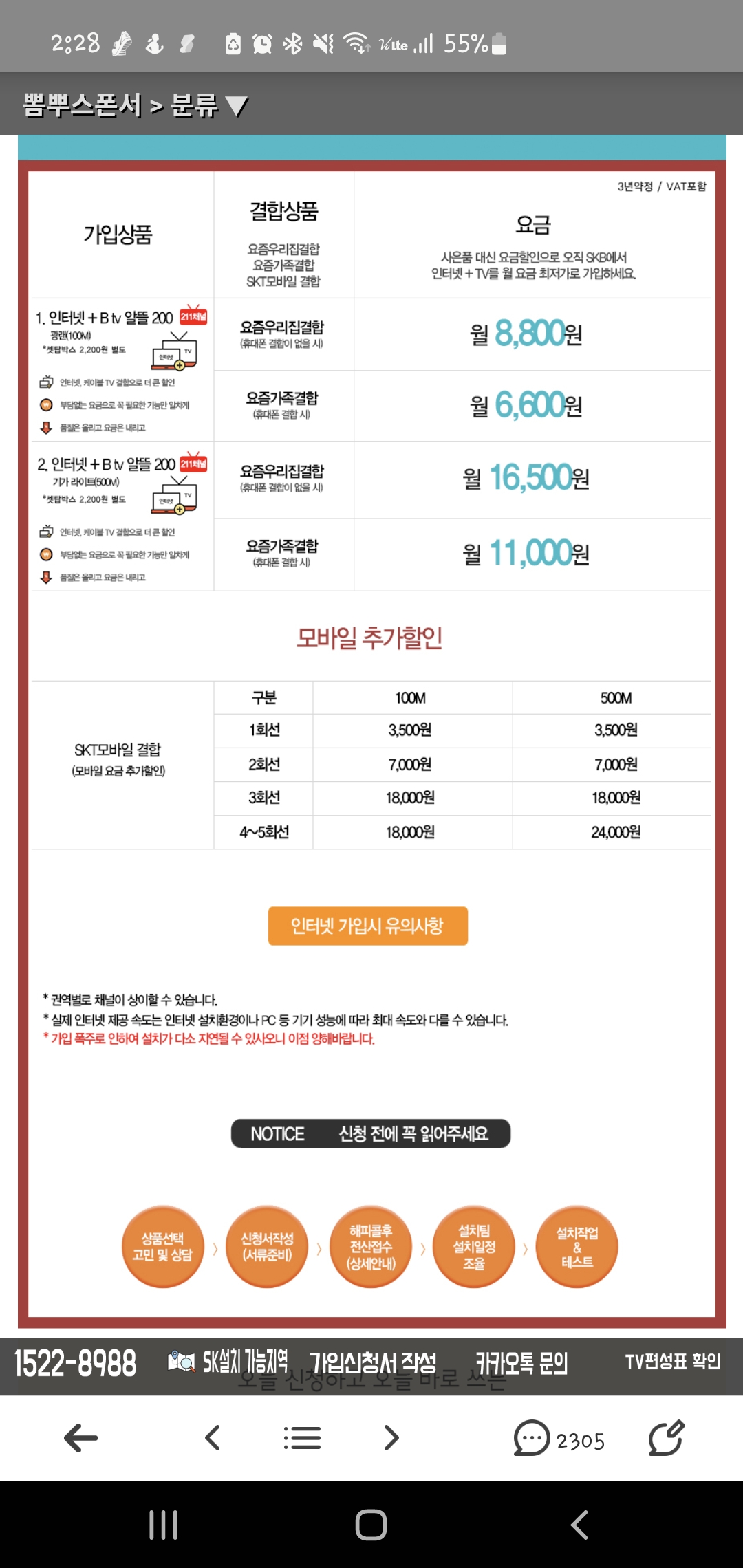Open recent apps in the navigation bar
This screenshot has width=743, height=1568.
pos(164,1525)
